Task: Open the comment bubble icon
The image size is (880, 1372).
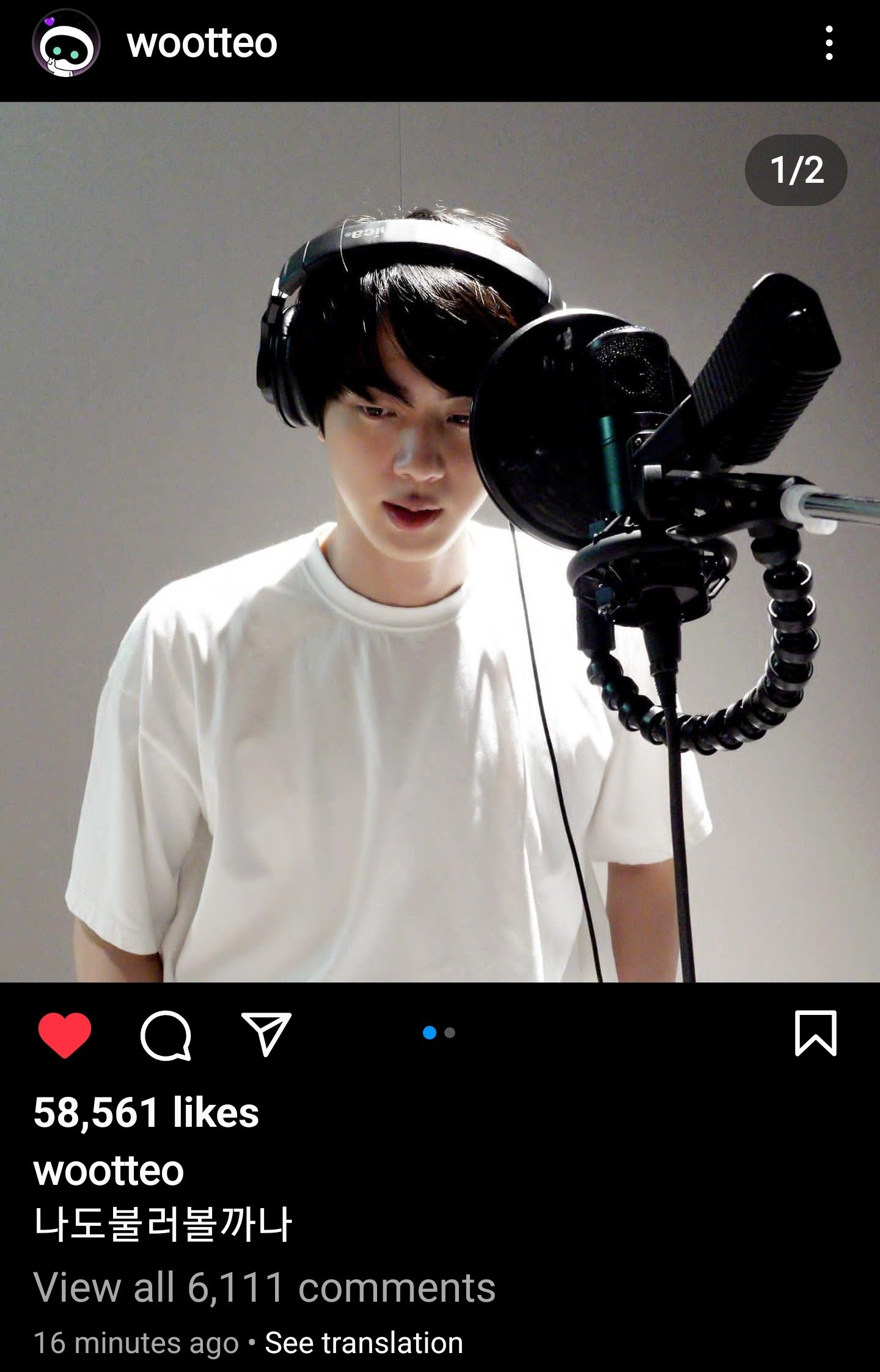Action: pyautogui.click(x=166, y=1035)
